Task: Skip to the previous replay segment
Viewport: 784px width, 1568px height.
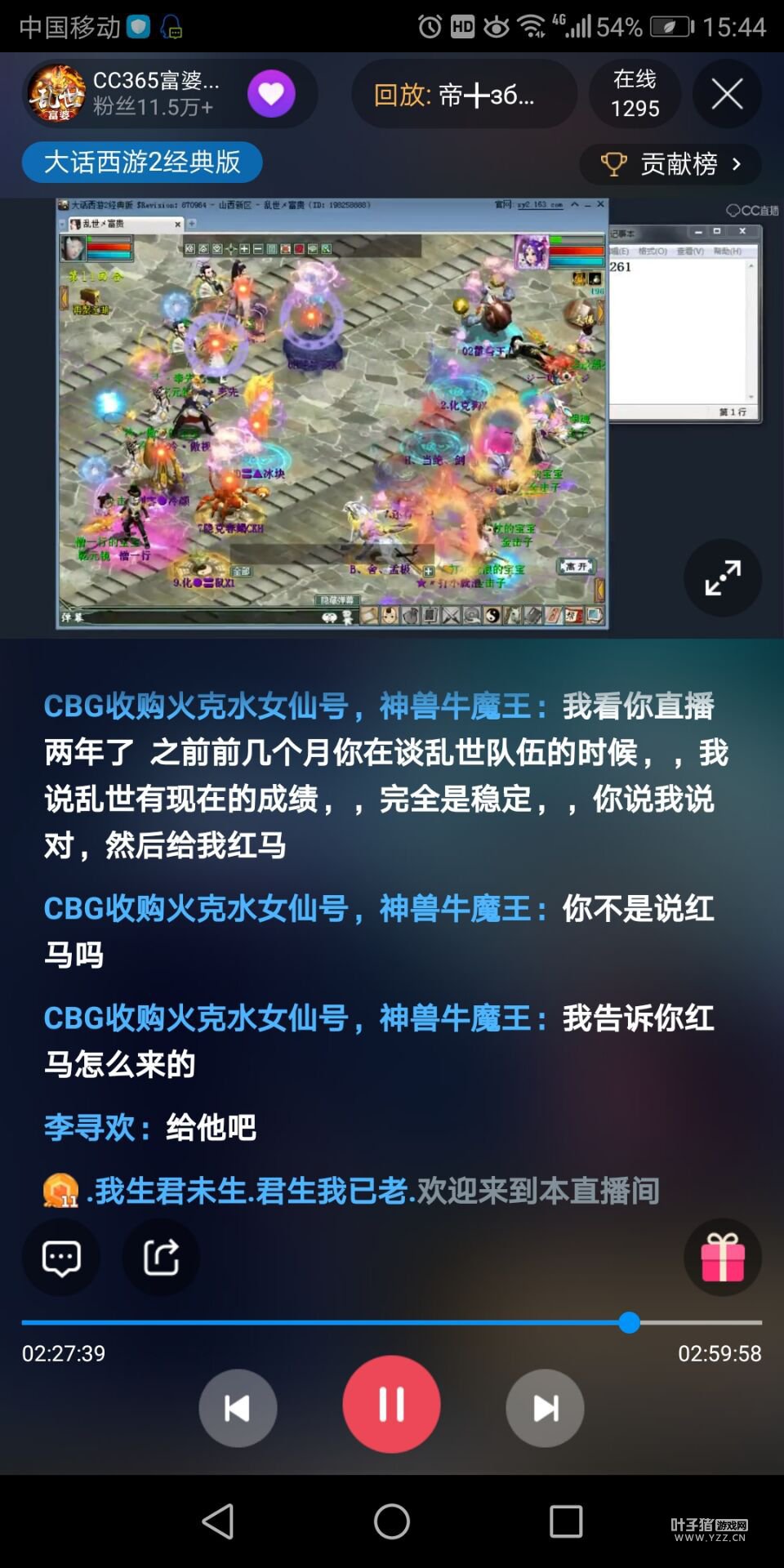Action: click(238, 1408)
